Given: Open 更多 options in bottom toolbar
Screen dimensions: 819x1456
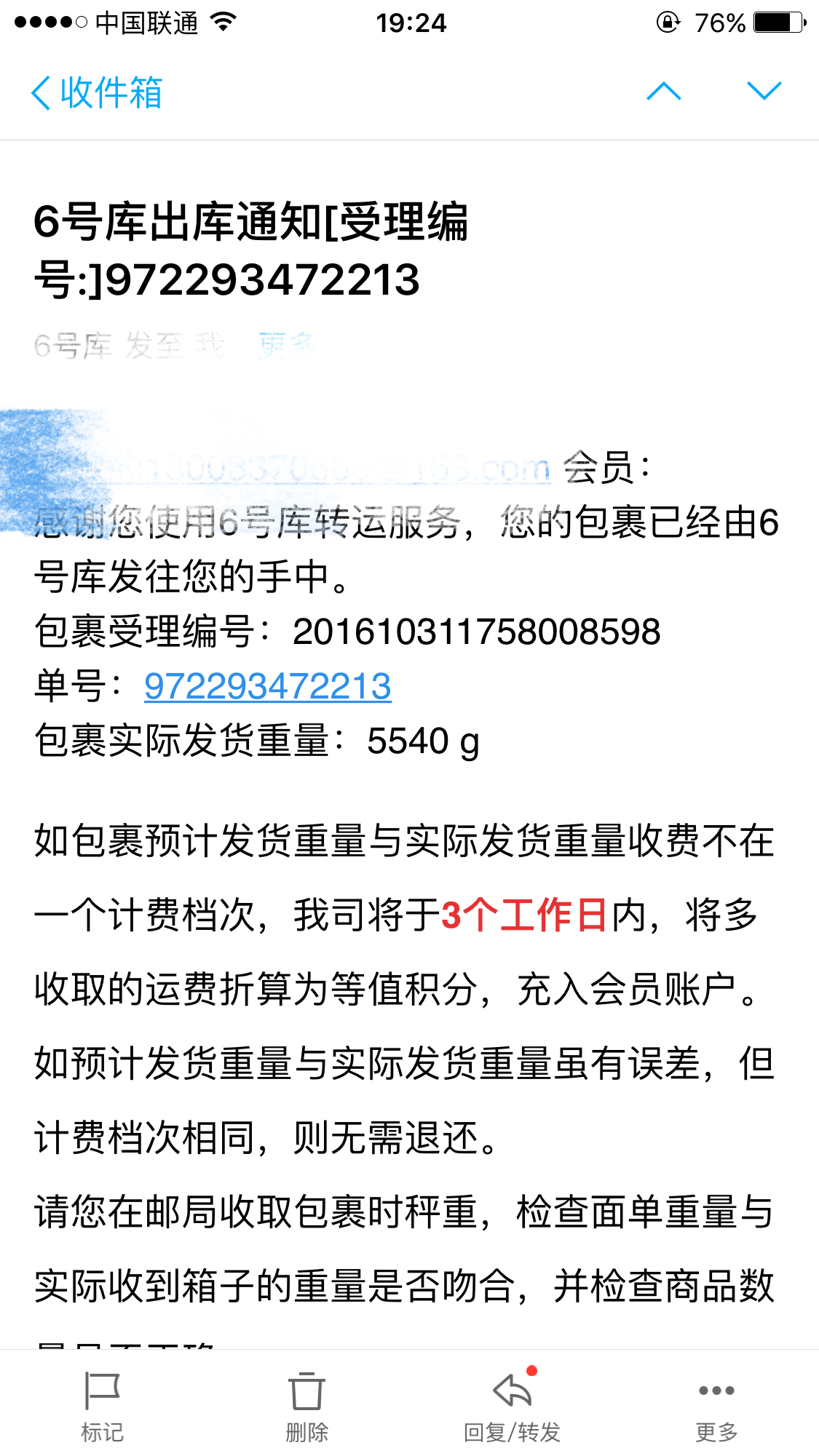Looking at the screenshot, I should tap(716, 1406).
